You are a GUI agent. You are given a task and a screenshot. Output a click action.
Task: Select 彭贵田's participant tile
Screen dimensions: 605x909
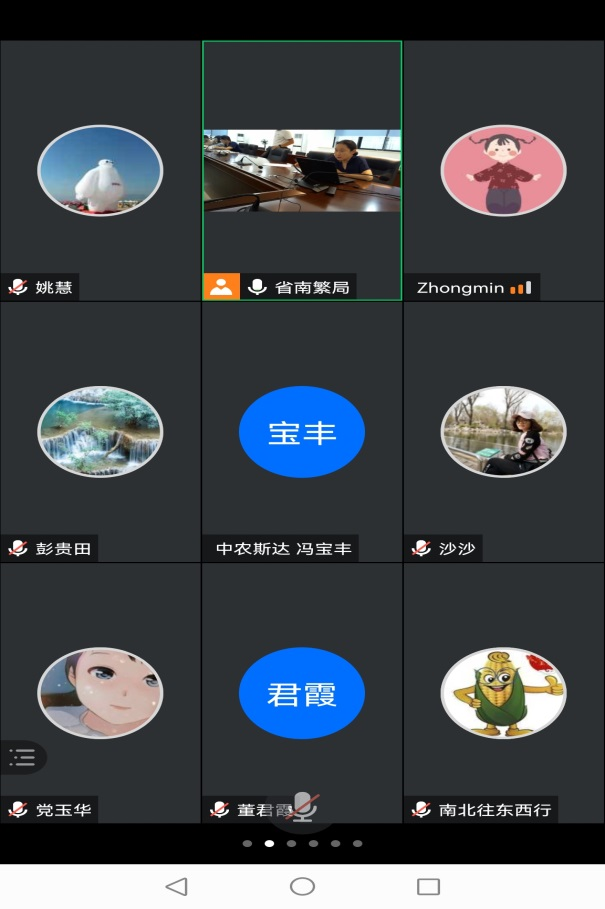[x=100, y=432]
